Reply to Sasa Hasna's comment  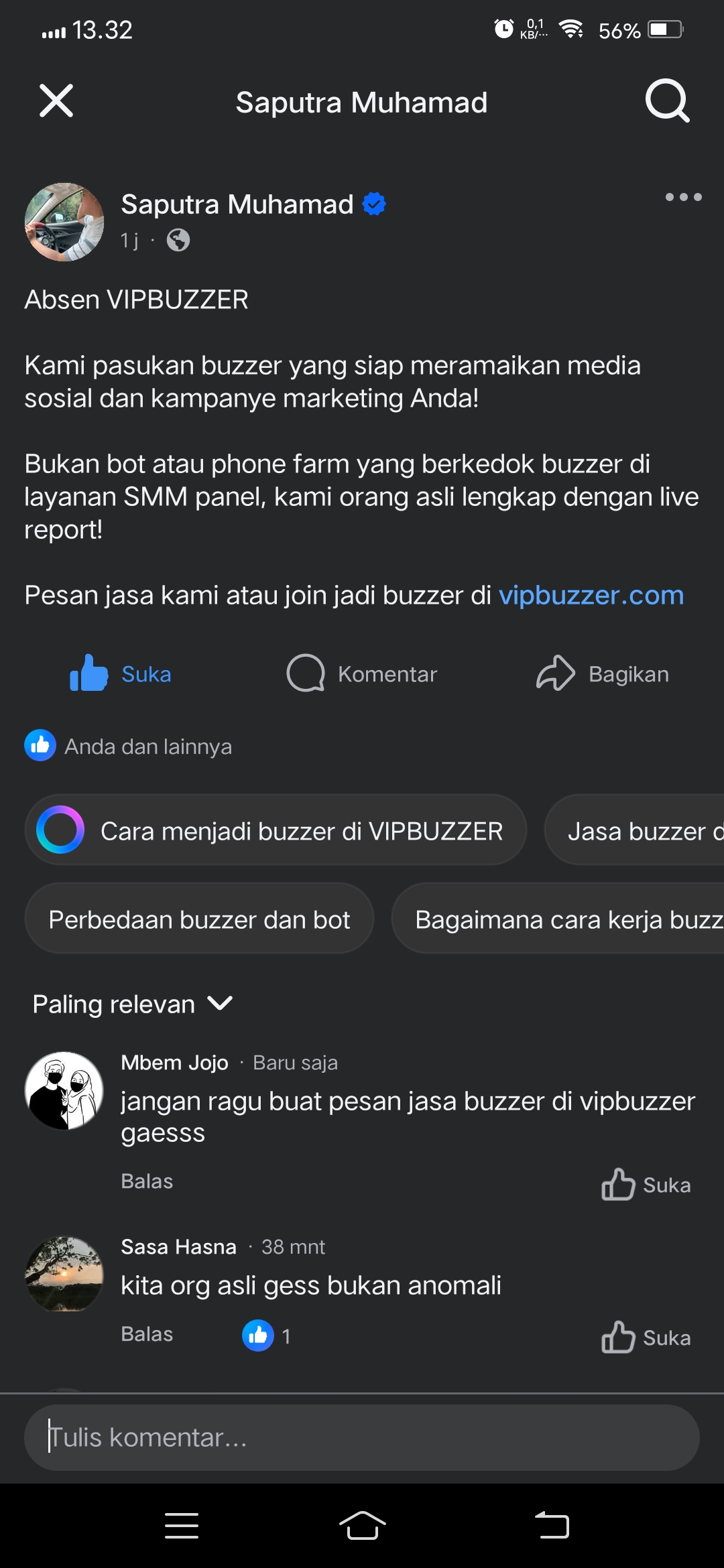[x=147, y=1334]
